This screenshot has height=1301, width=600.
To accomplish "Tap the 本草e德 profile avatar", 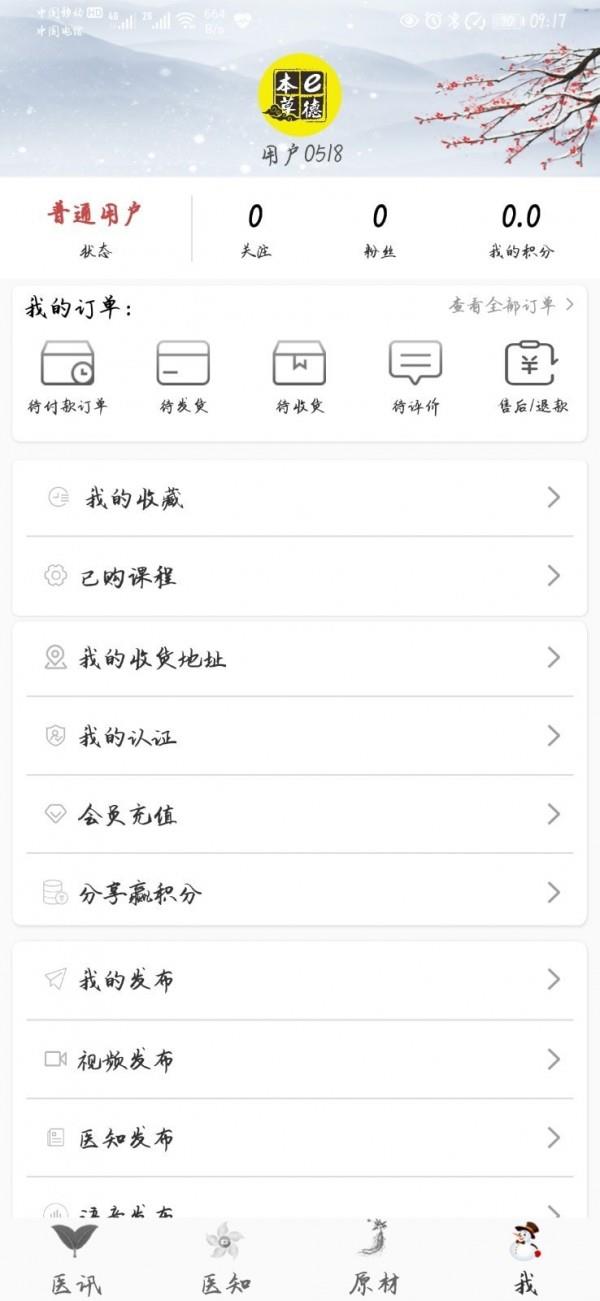I will coord(300,95).
